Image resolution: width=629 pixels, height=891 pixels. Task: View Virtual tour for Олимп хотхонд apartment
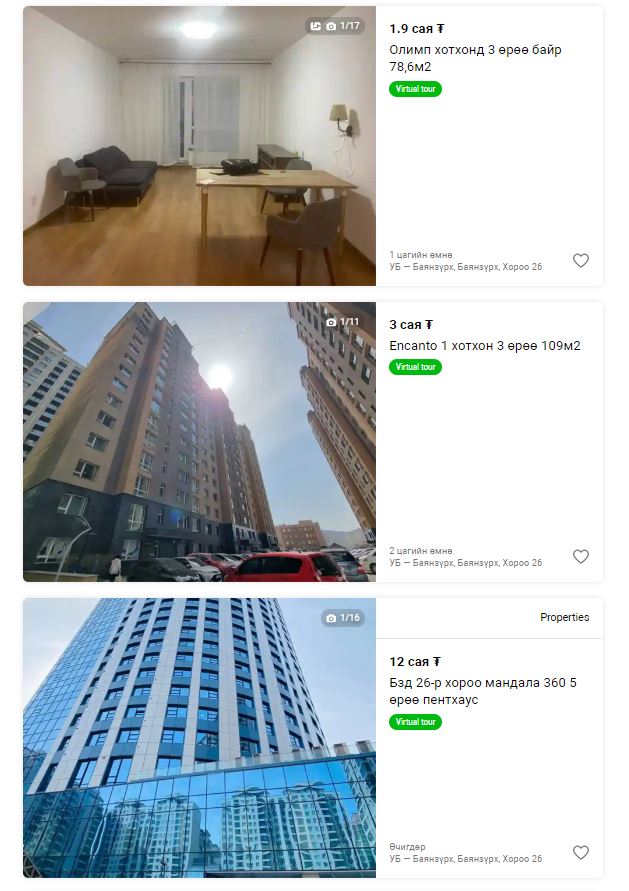tap(415, 89)
